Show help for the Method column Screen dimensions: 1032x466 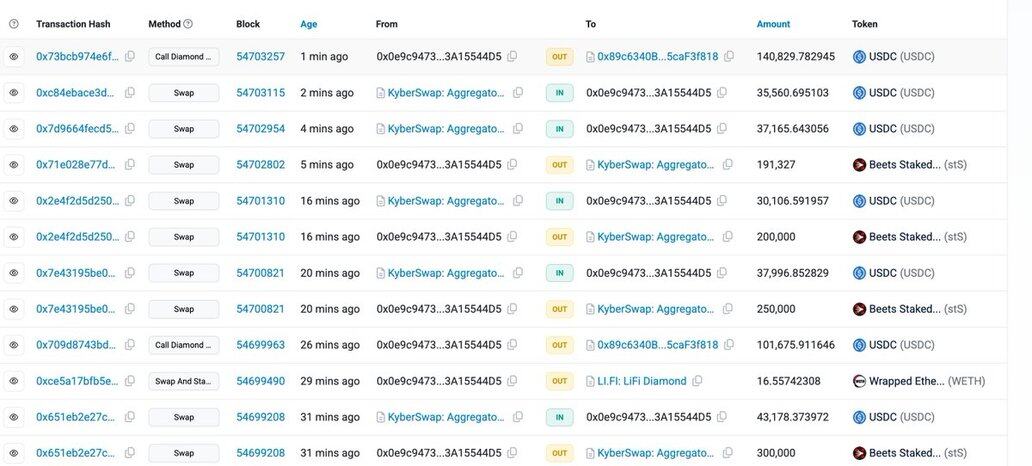point(188,24)
